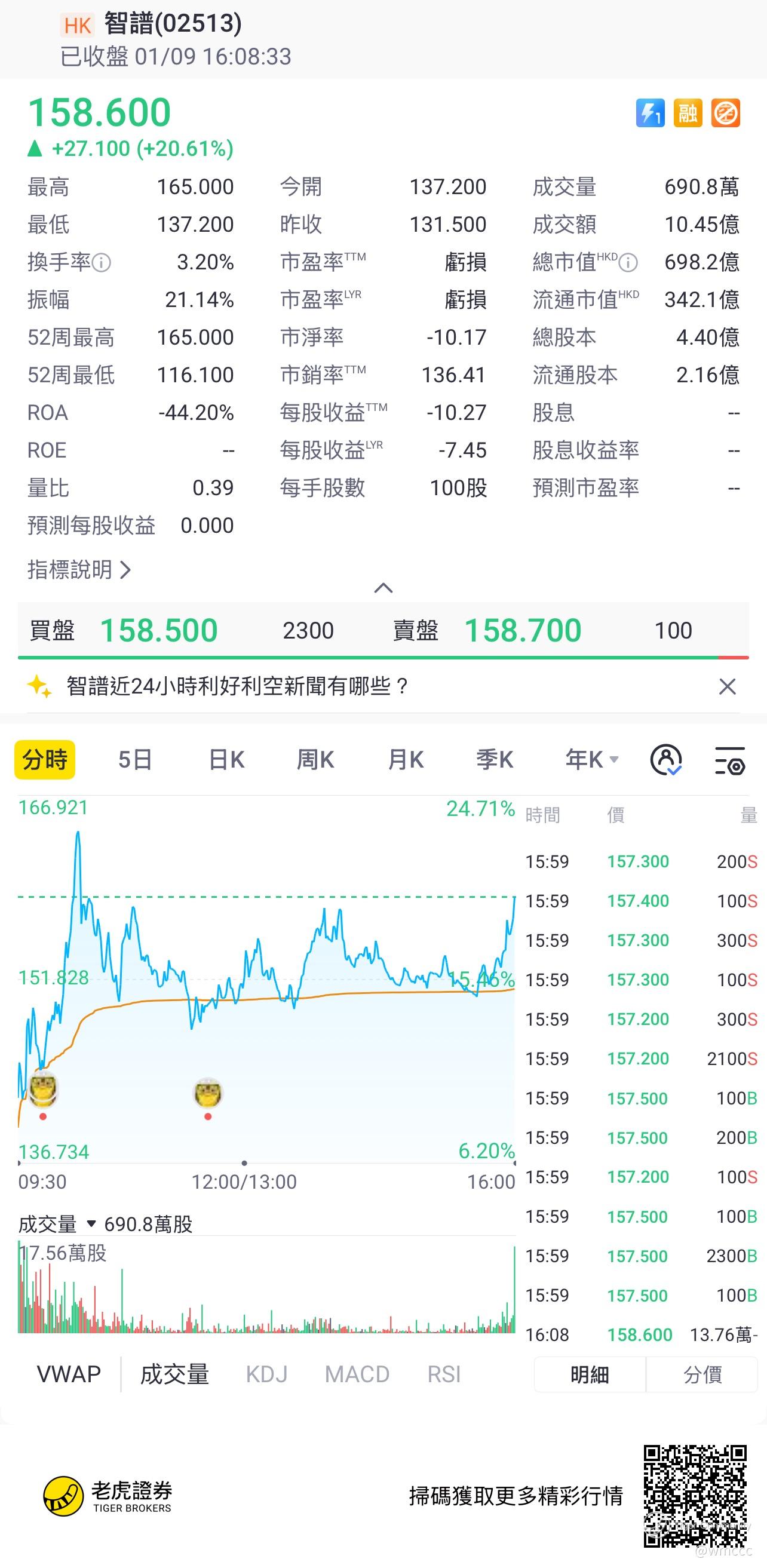Open the chart display settings icon
The height and width of the screenshot is (1568, 767).
(x=729, y=760)
